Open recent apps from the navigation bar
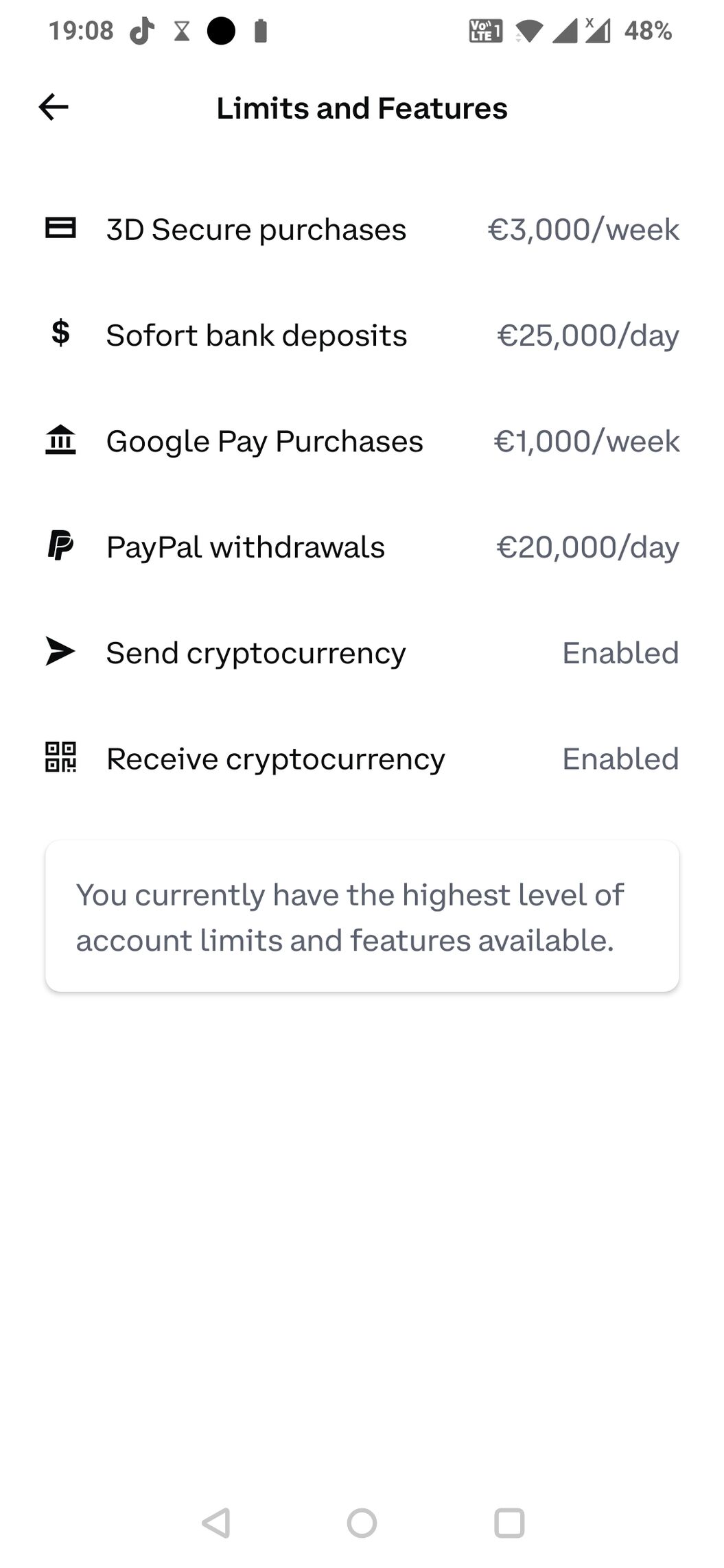The width and height of the screenshot is (724, 1568). click(x=509, y=1523)
